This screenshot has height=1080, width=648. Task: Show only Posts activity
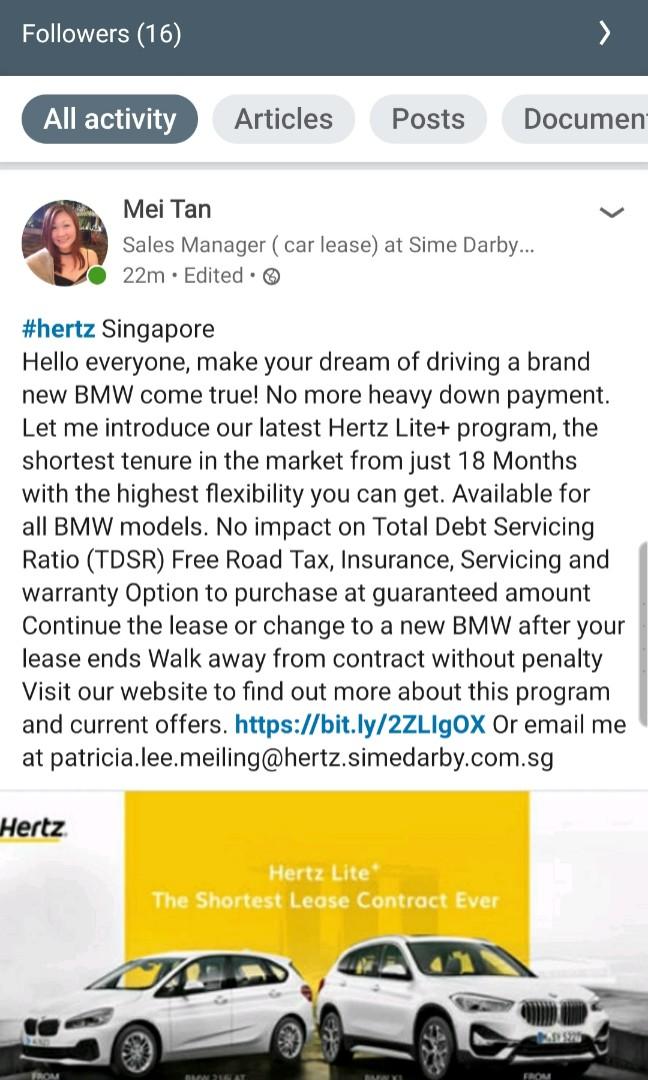428,119
